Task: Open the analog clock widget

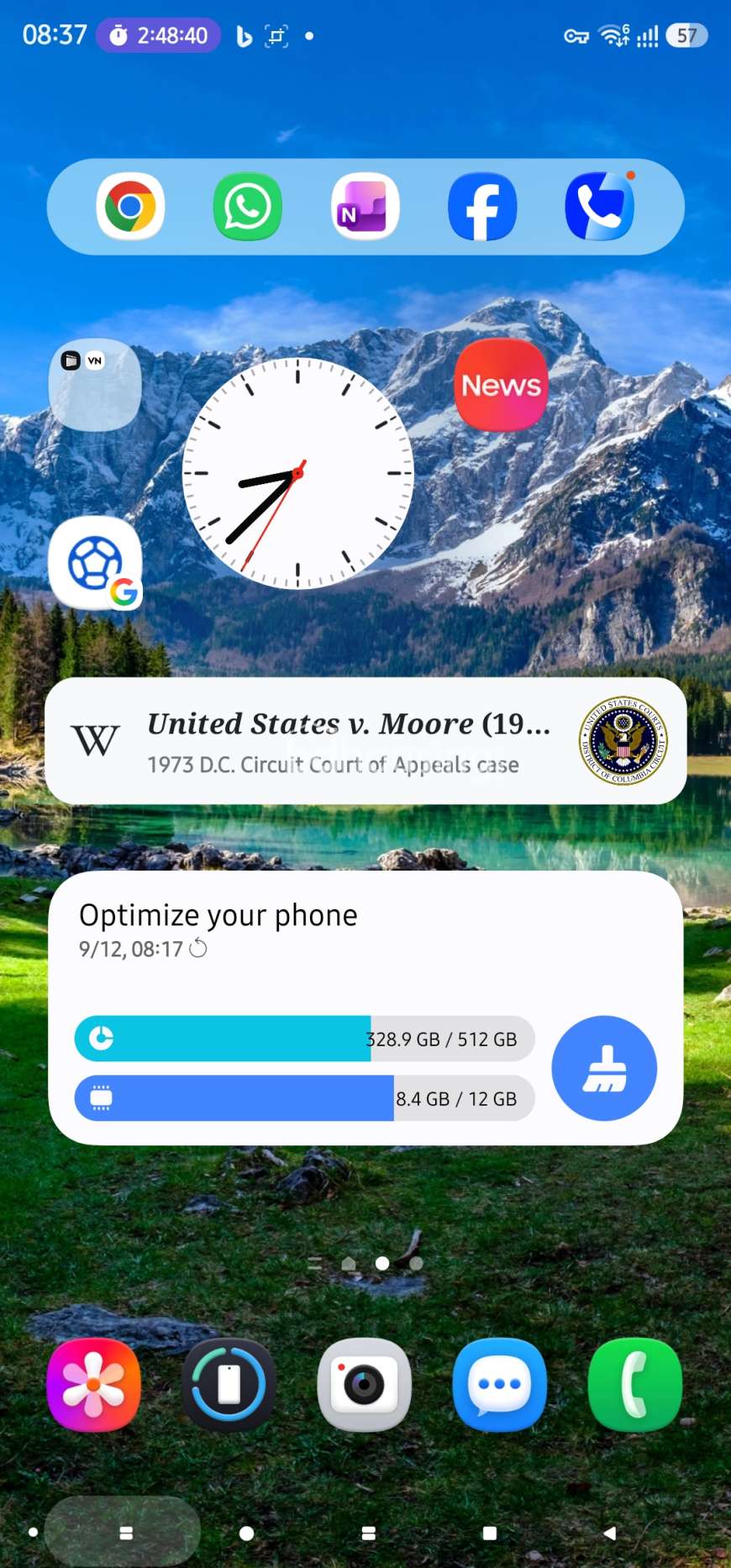Action: [x=297, y=474]
